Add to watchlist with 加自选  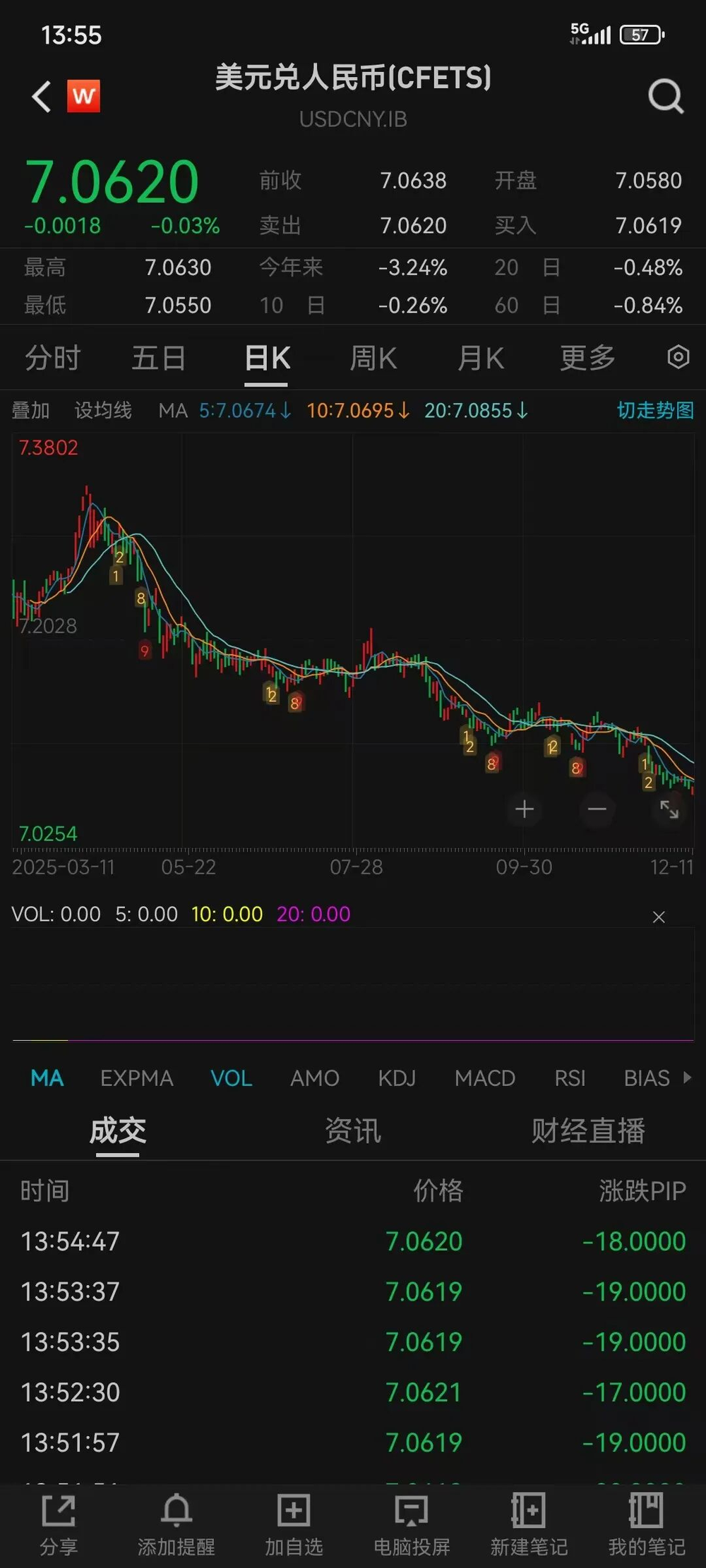[x=294, y=1523]
